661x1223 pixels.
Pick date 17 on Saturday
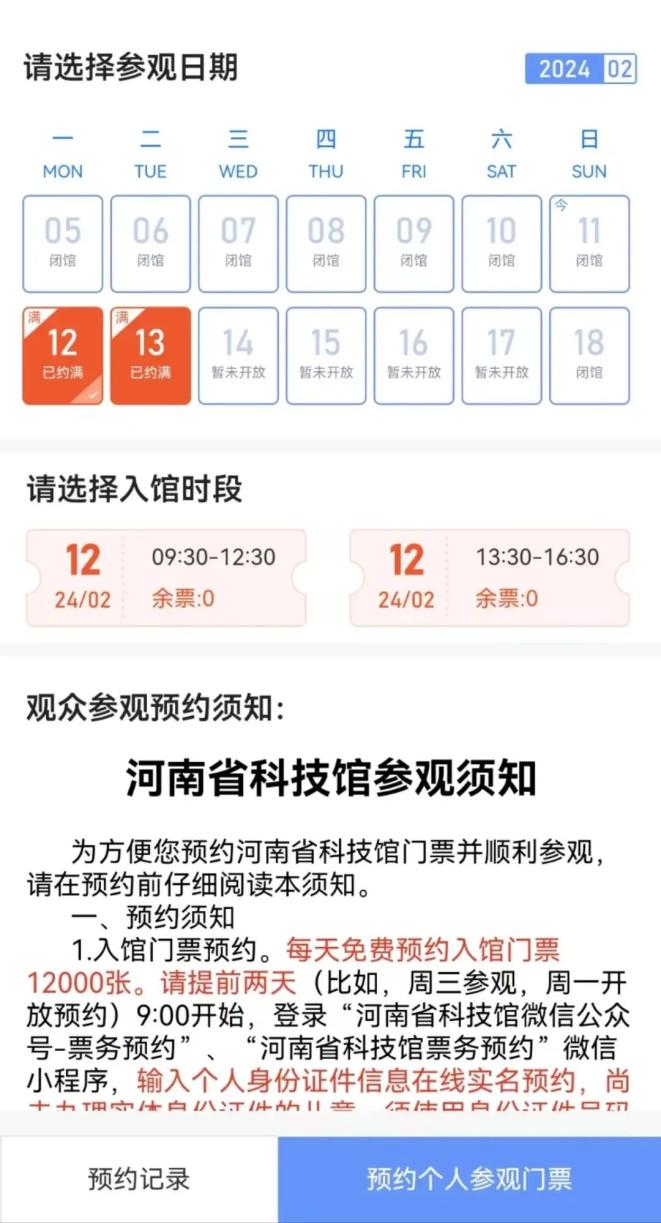[501, 355]
